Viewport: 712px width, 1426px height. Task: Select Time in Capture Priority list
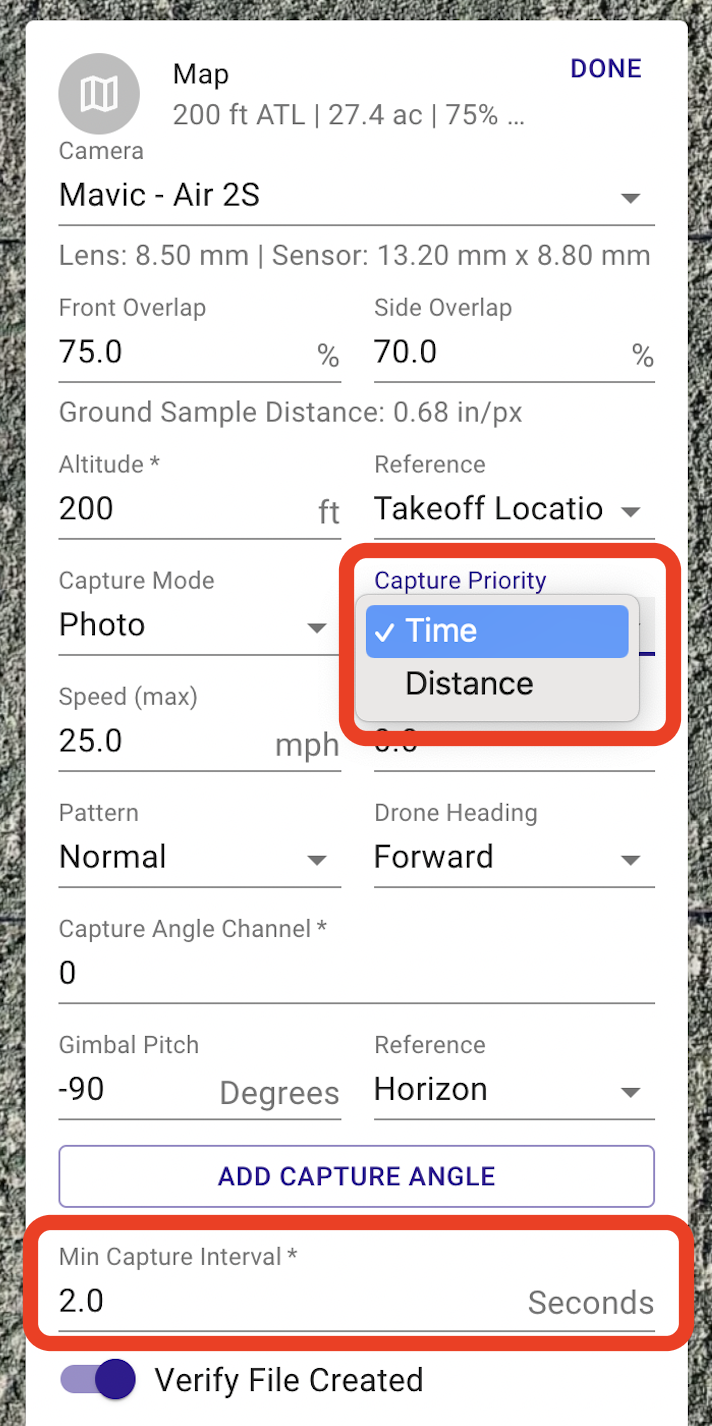[497, 631]
